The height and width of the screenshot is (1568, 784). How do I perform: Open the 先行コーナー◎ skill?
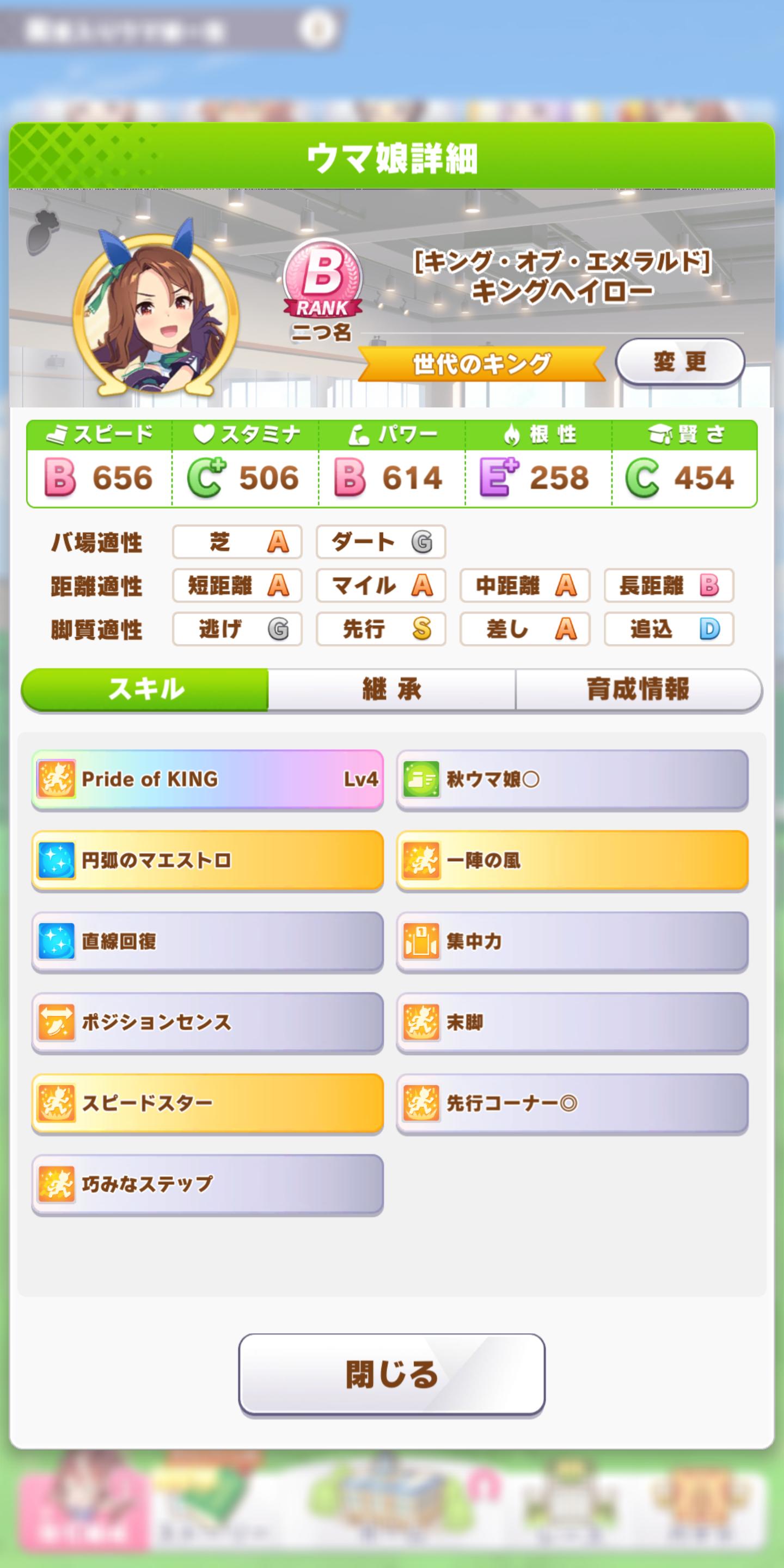pos(572,1103)
